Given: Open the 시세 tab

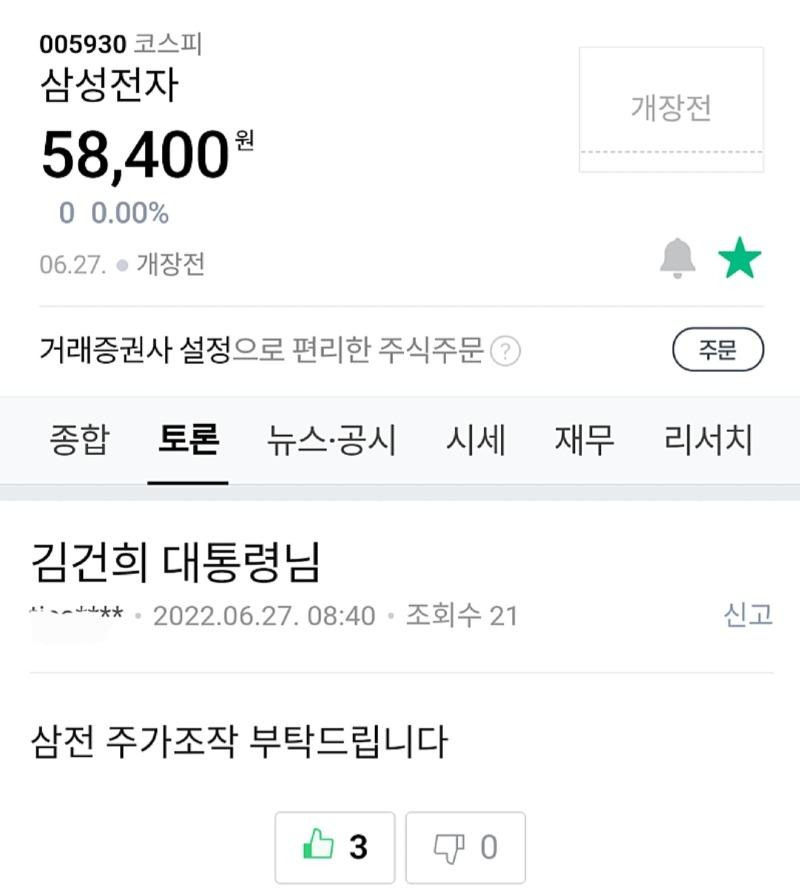Looking at the screenshot, I should pyautogui.click(x=475, y=440).
